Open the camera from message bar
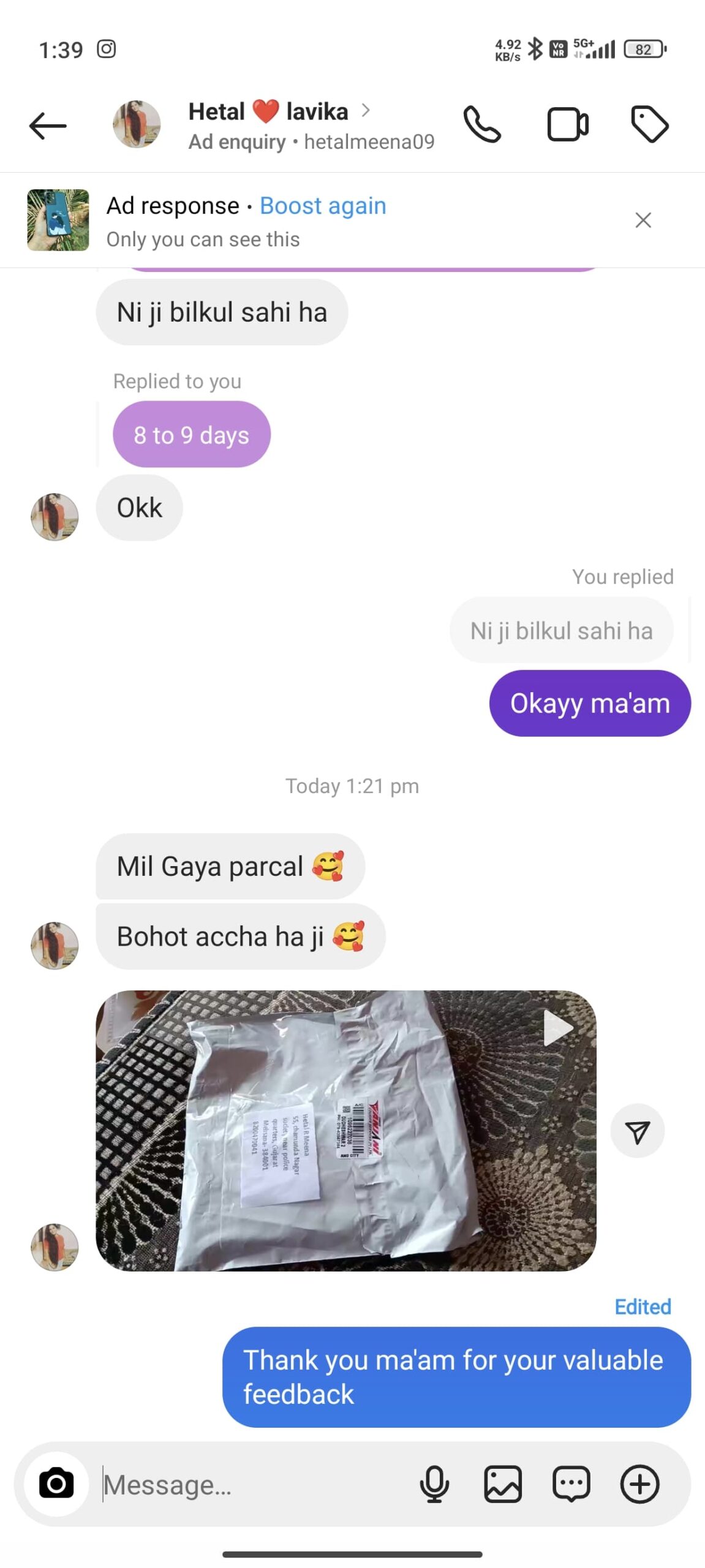This screenshot has height=1568, width=705. [x=56, y=1483]
